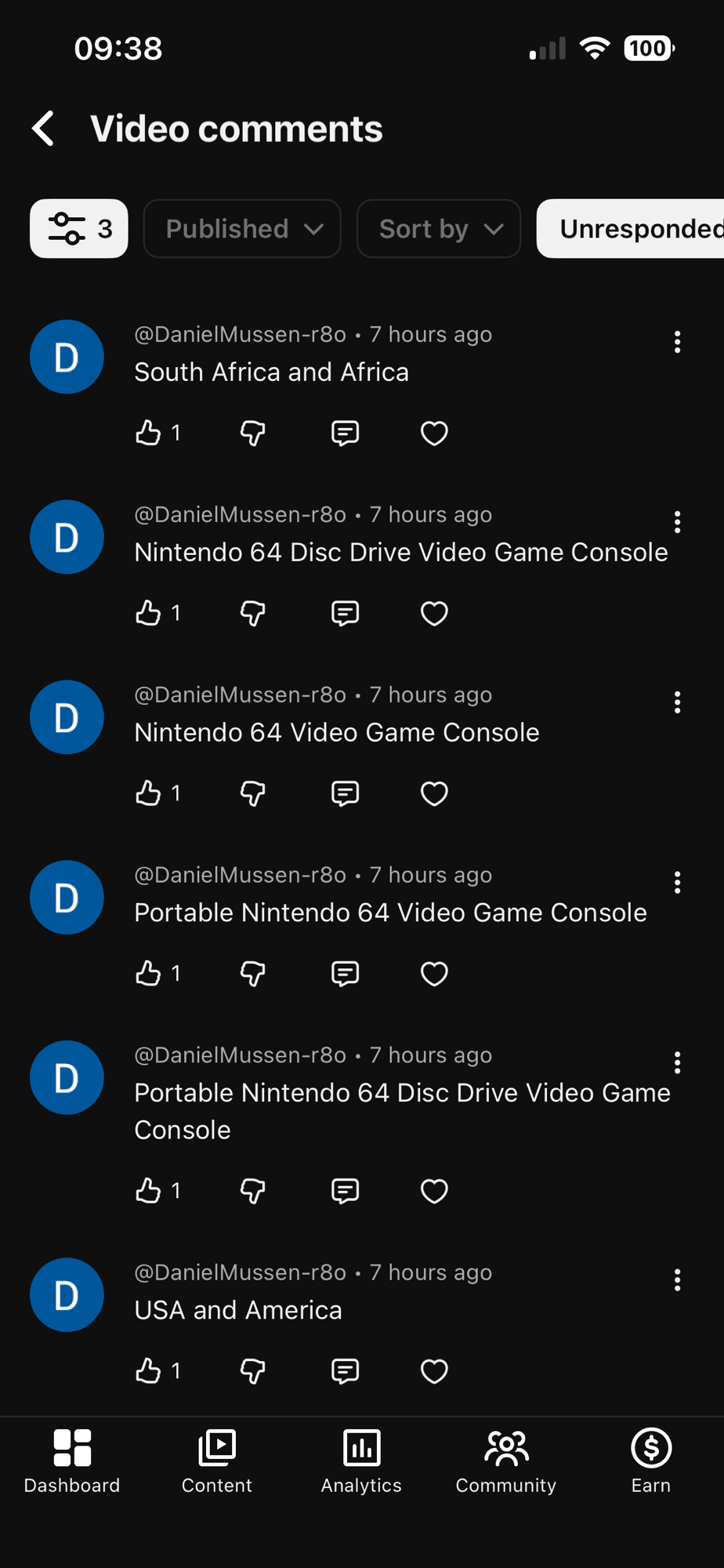Open the Analytics tab

click(x=361, y=1461)
